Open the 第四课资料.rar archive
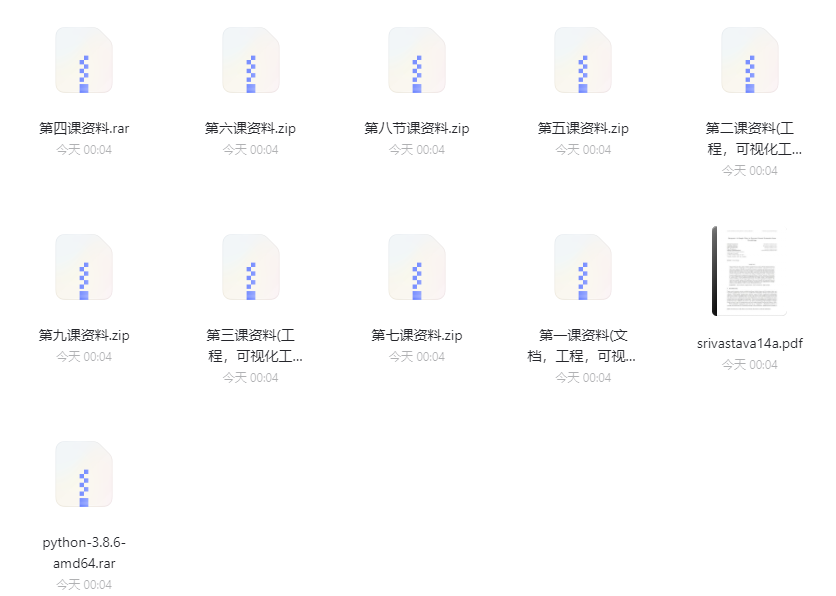The height and width of the screenshot is (596, 836). pos(84,61)
